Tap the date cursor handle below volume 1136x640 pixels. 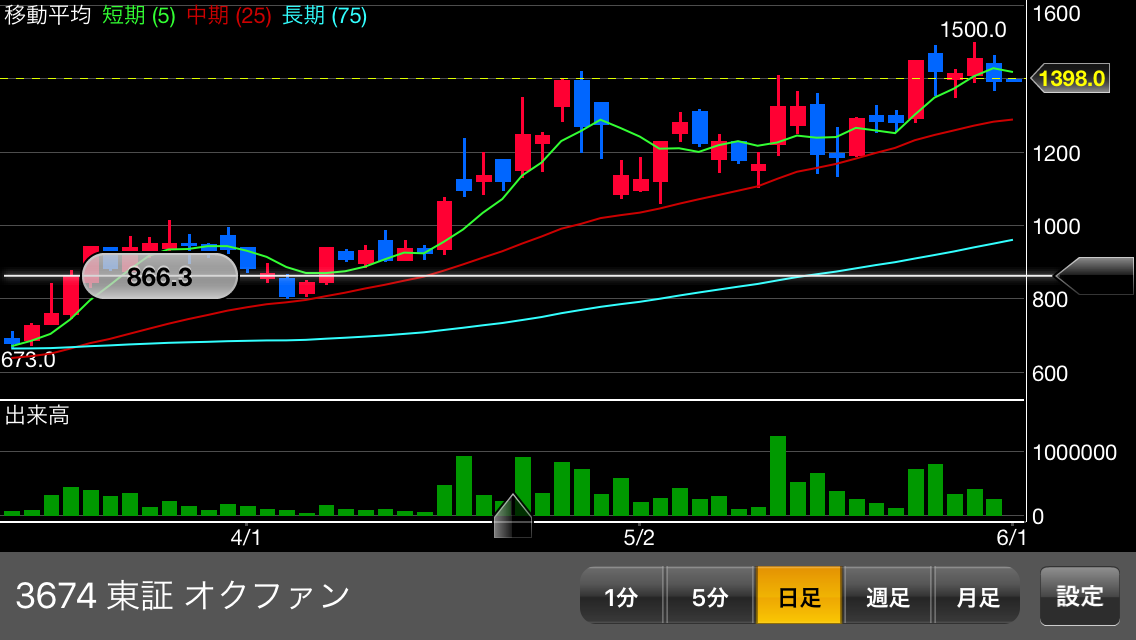pos(513,516)
